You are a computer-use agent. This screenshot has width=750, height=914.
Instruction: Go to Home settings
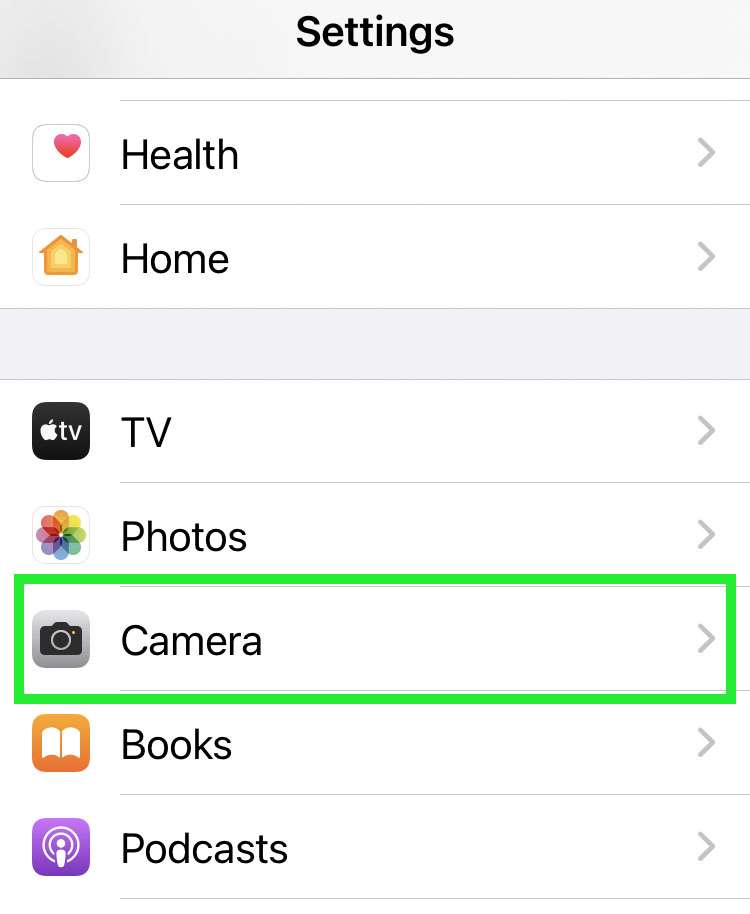(375, 258)
